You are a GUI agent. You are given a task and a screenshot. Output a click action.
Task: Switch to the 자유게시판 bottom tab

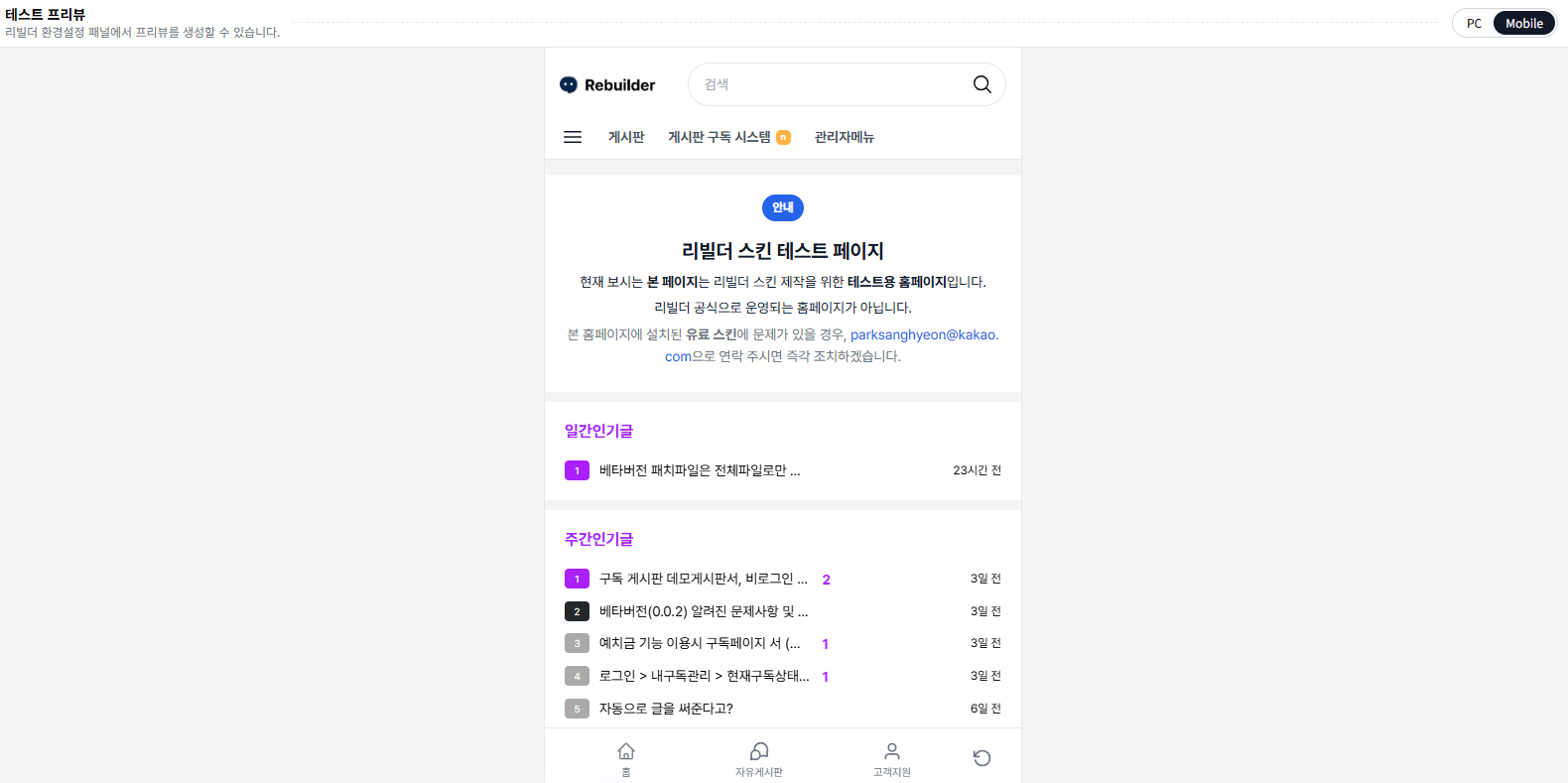(x=759, y=759)
